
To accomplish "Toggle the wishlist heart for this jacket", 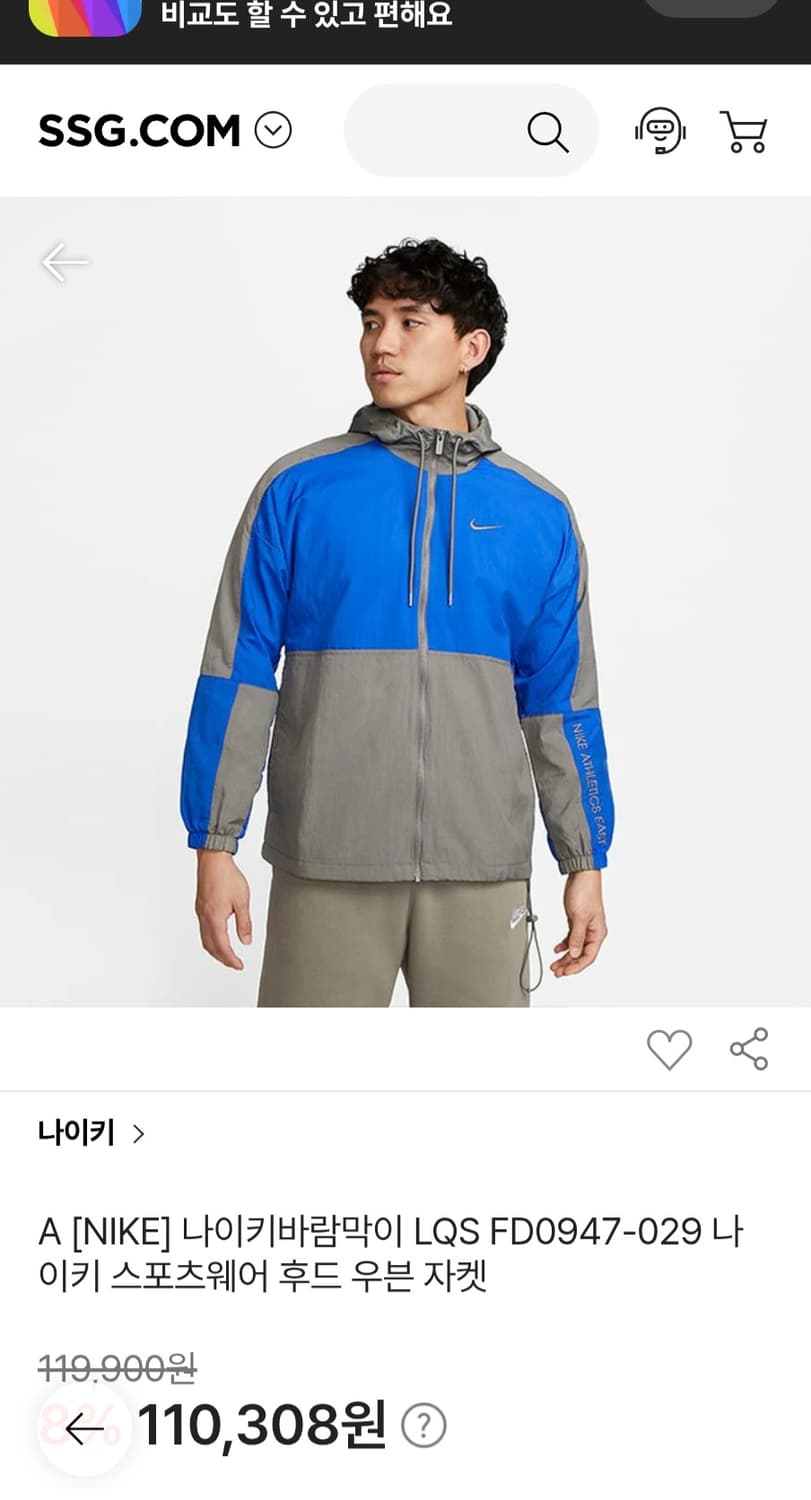I will tap(669, 1048).
